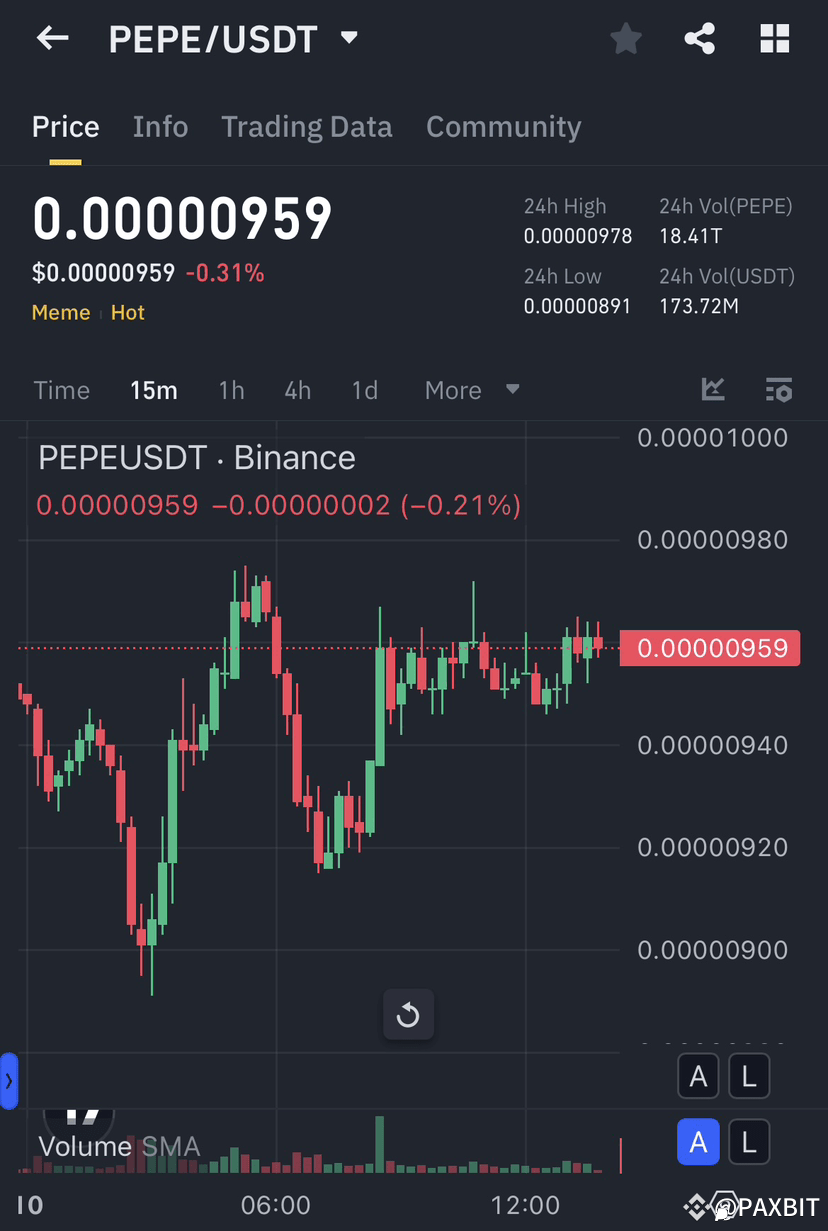The image size is (828, 1231).
Task: Expand the left-edge blue chevron panel
Action: point(10,1081)
